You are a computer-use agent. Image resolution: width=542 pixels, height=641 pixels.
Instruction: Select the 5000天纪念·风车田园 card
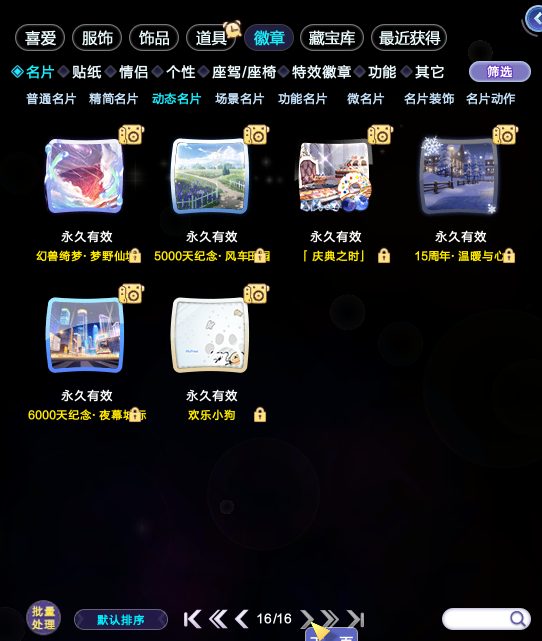(210, 176)
